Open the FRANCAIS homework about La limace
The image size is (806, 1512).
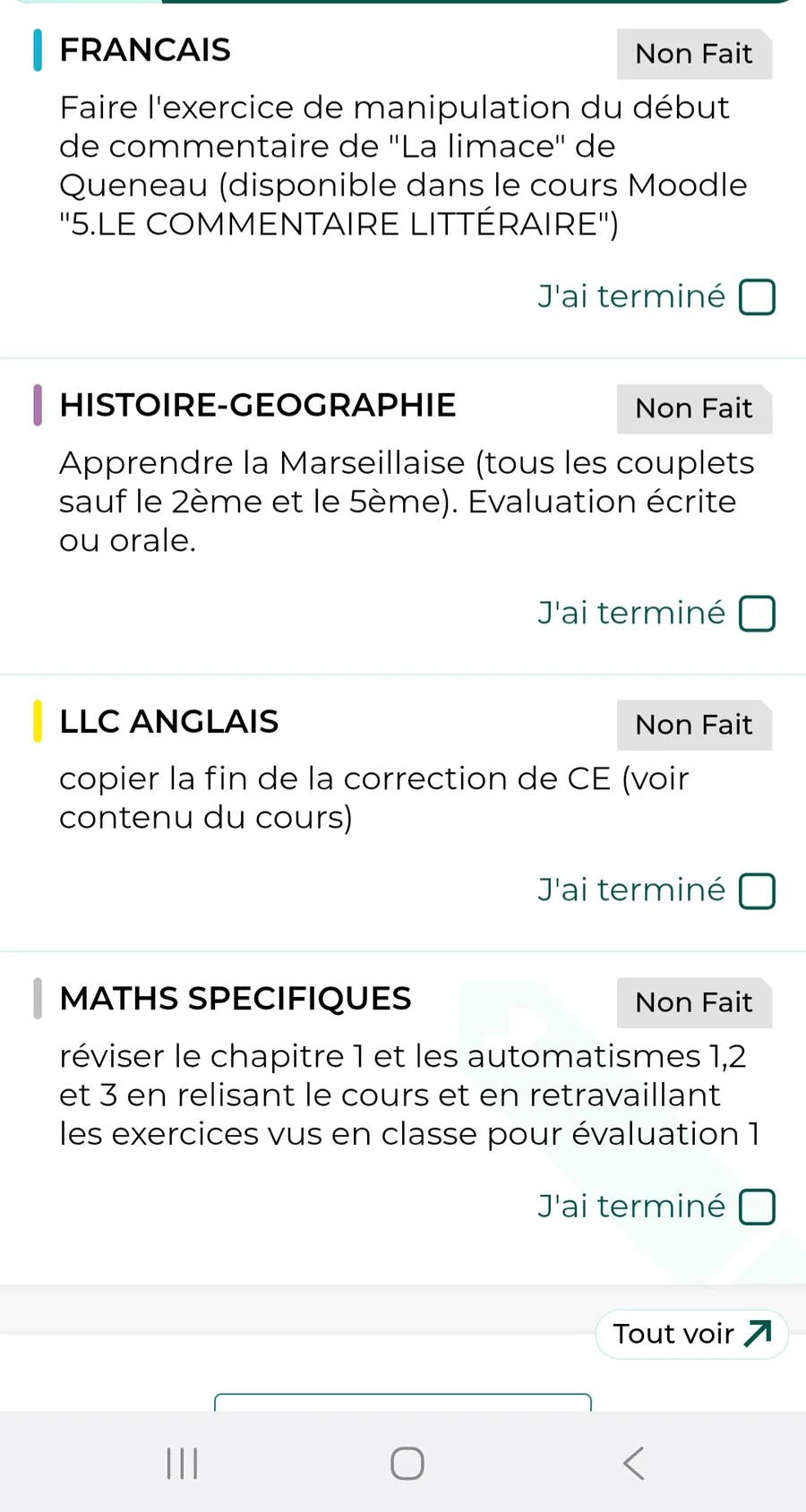point(403,166)
